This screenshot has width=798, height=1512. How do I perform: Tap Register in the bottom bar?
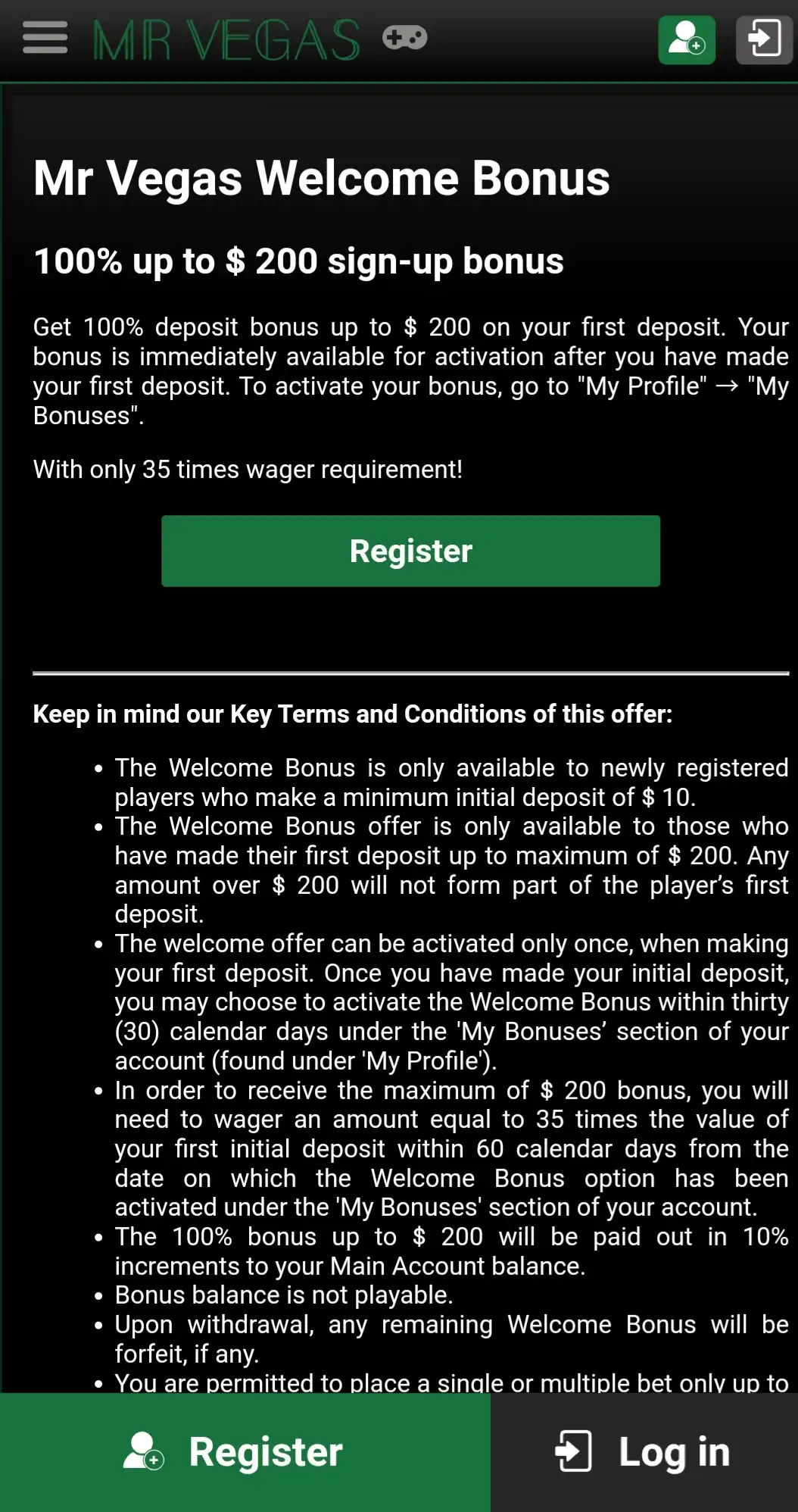click(245, 1451)
